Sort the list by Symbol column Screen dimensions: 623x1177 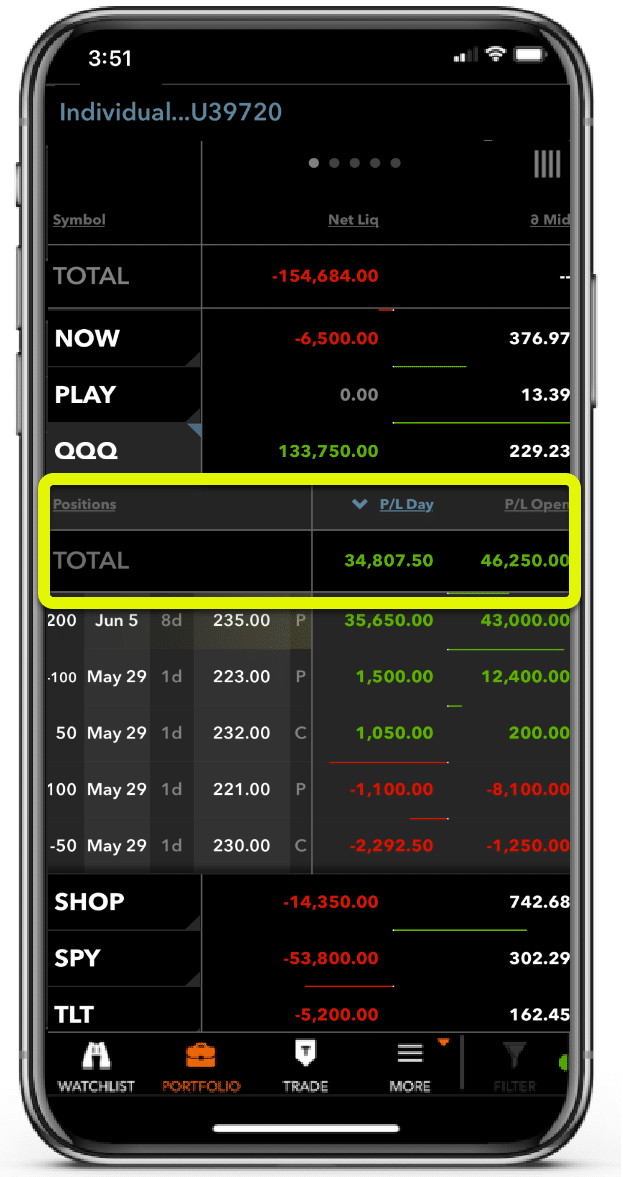(79, 220)
